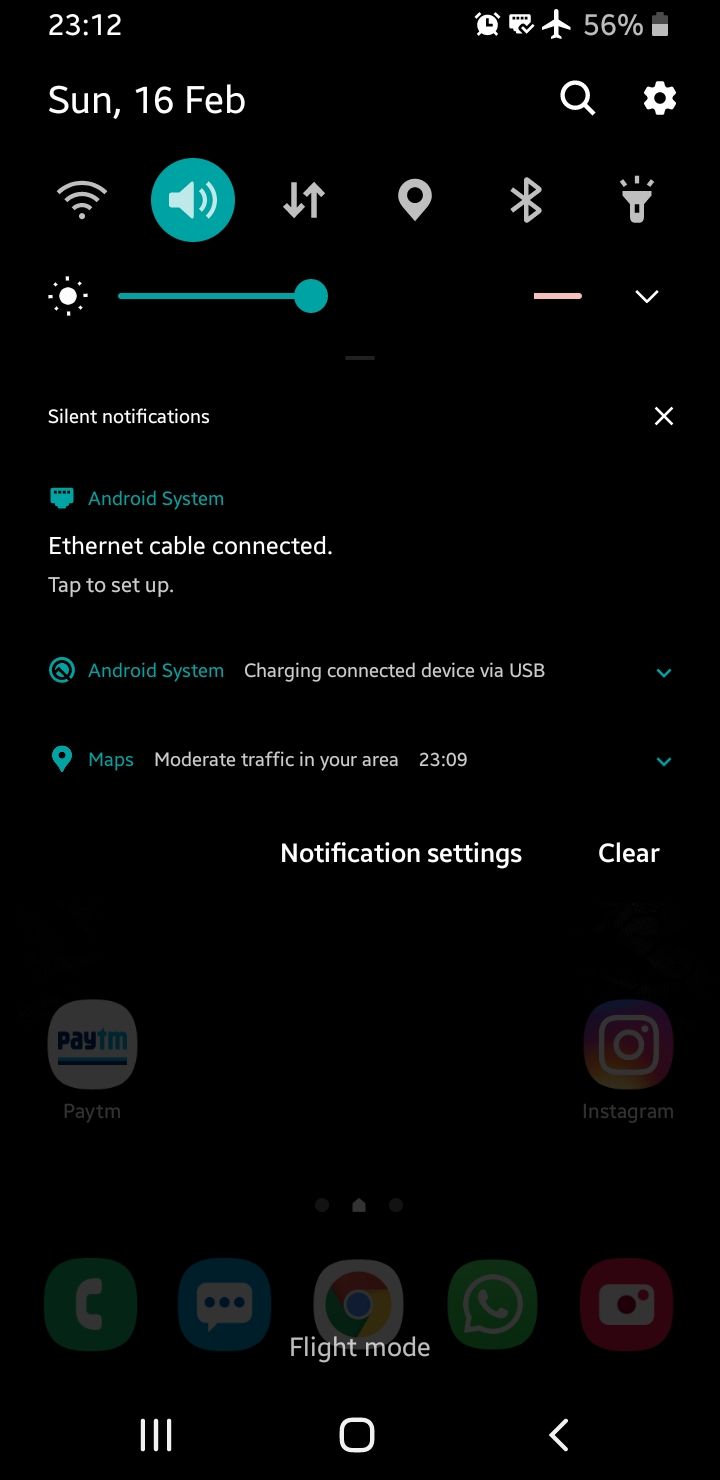The image size is (720, 1480).
Task: Expand brightness options chevron
Action: [x=647, y=296]
